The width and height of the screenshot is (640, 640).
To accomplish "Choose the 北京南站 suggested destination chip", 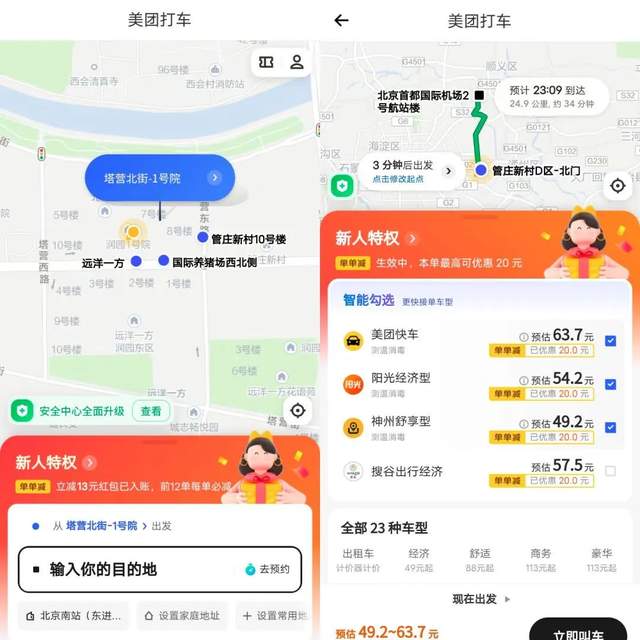I will [x=74, y=616].
